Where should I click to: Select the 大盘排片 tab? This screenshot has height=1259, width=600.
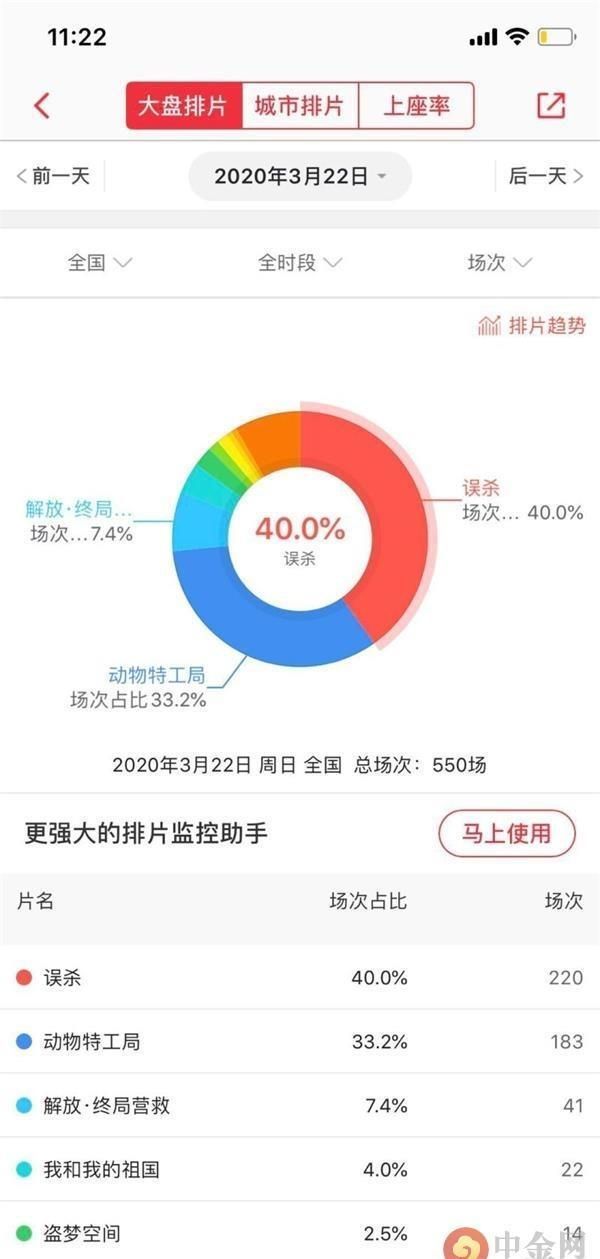coord(184,106)
